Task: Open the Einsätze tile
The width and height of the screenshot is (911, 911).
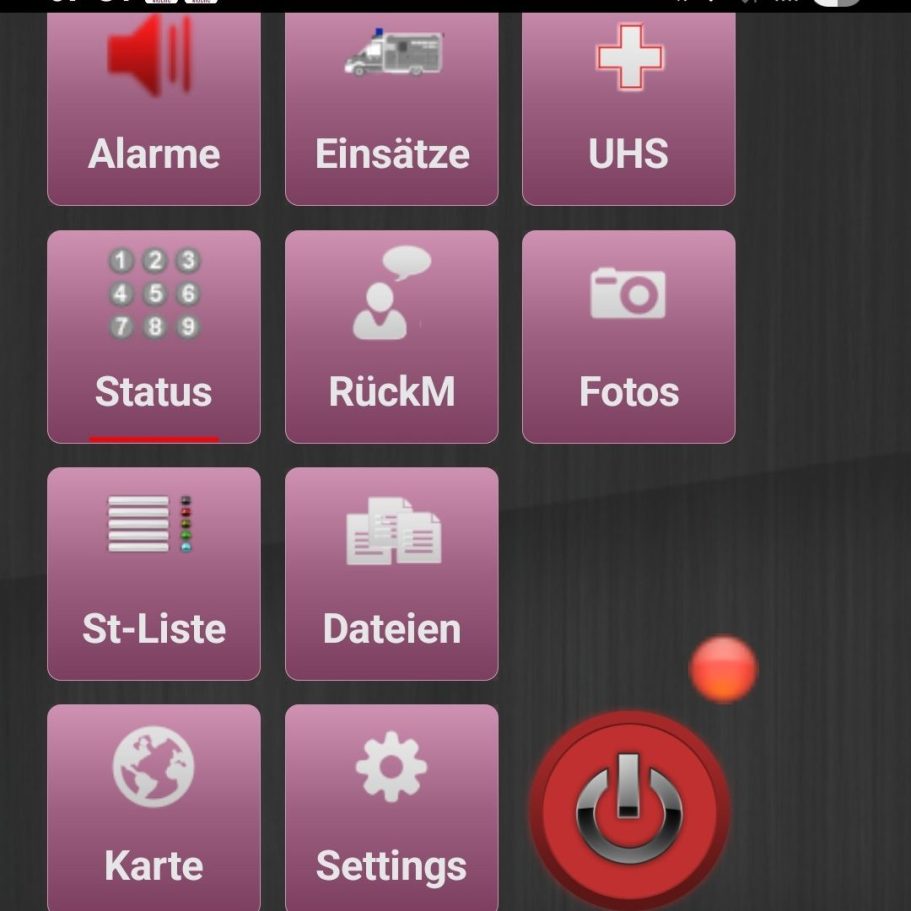Action: click(392, 110)
